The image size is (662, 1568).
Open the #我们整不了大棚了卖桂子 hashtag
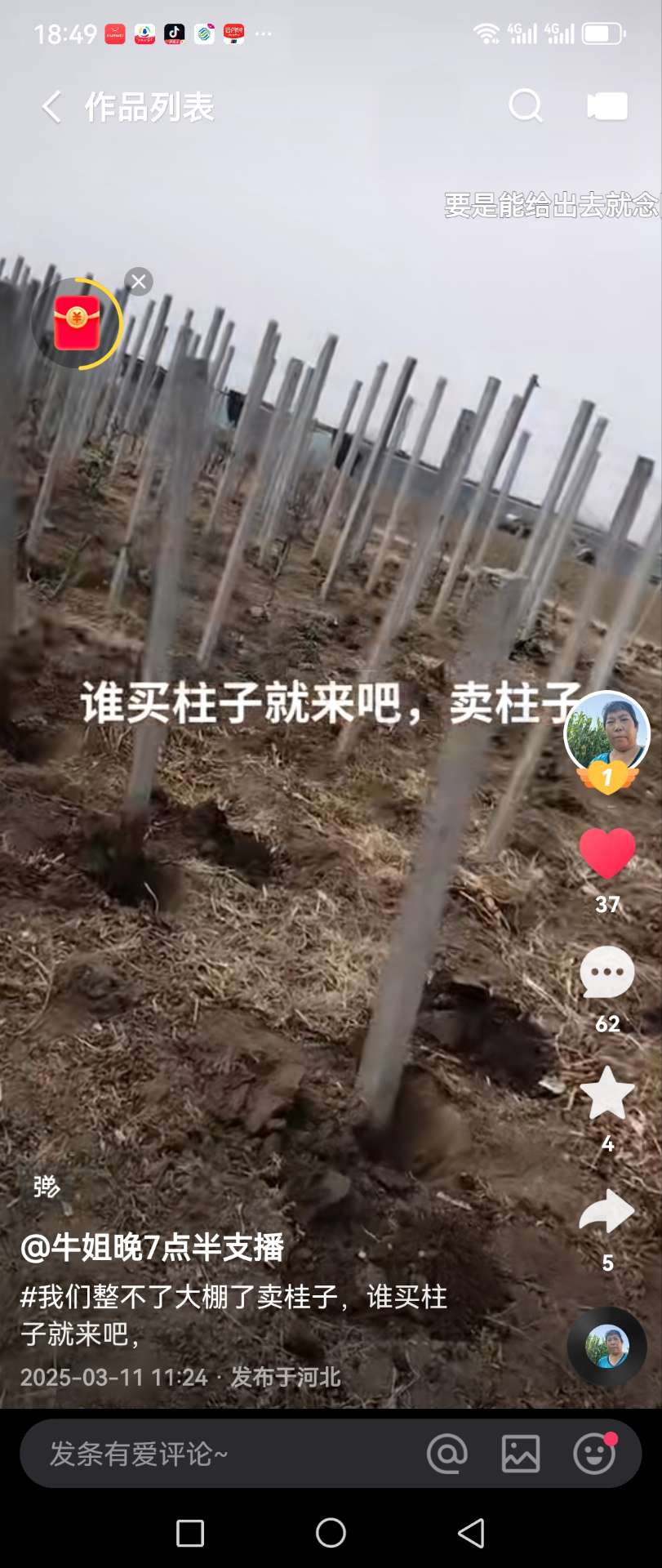[x=178, y=1296]
